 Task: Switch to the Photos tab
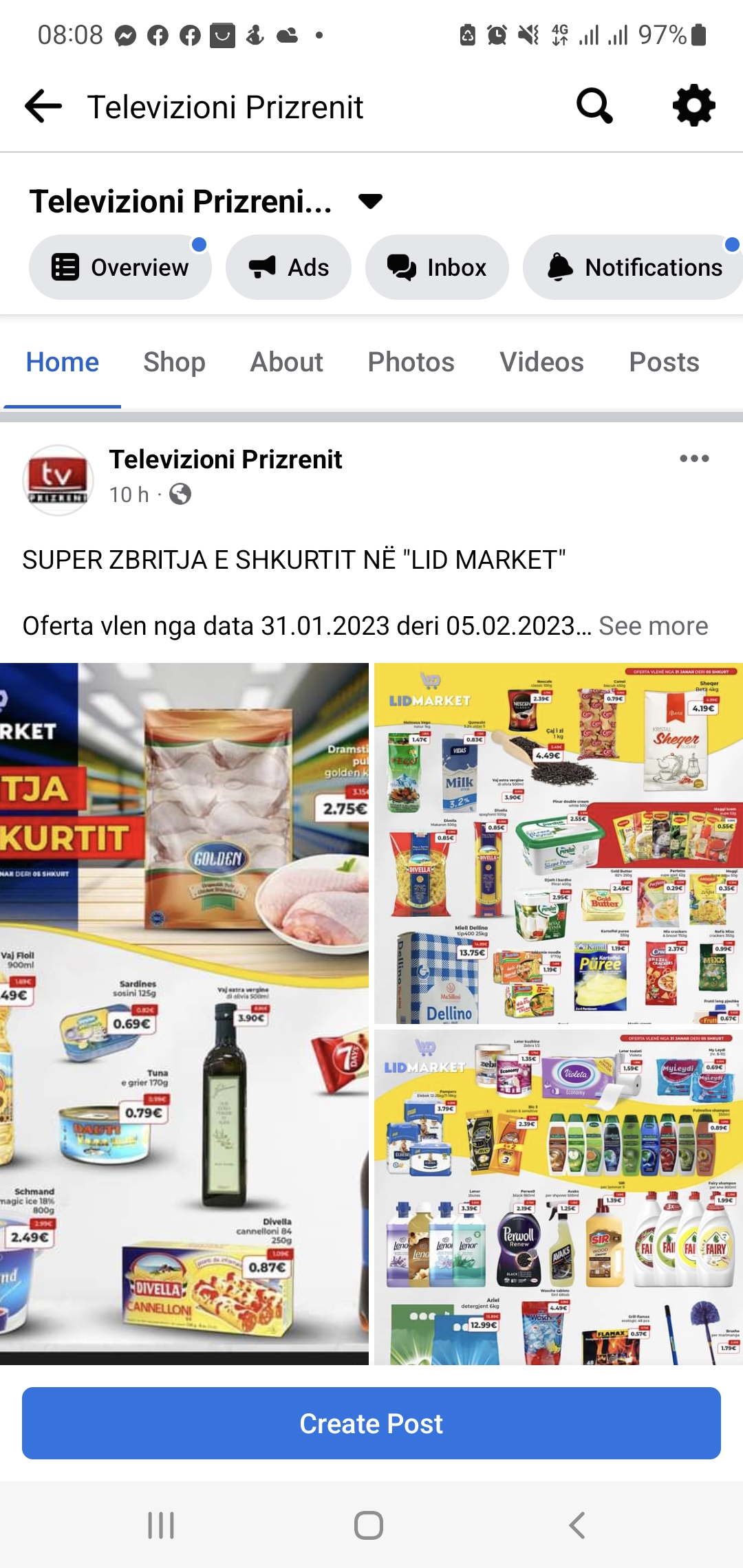pos(411,362)
